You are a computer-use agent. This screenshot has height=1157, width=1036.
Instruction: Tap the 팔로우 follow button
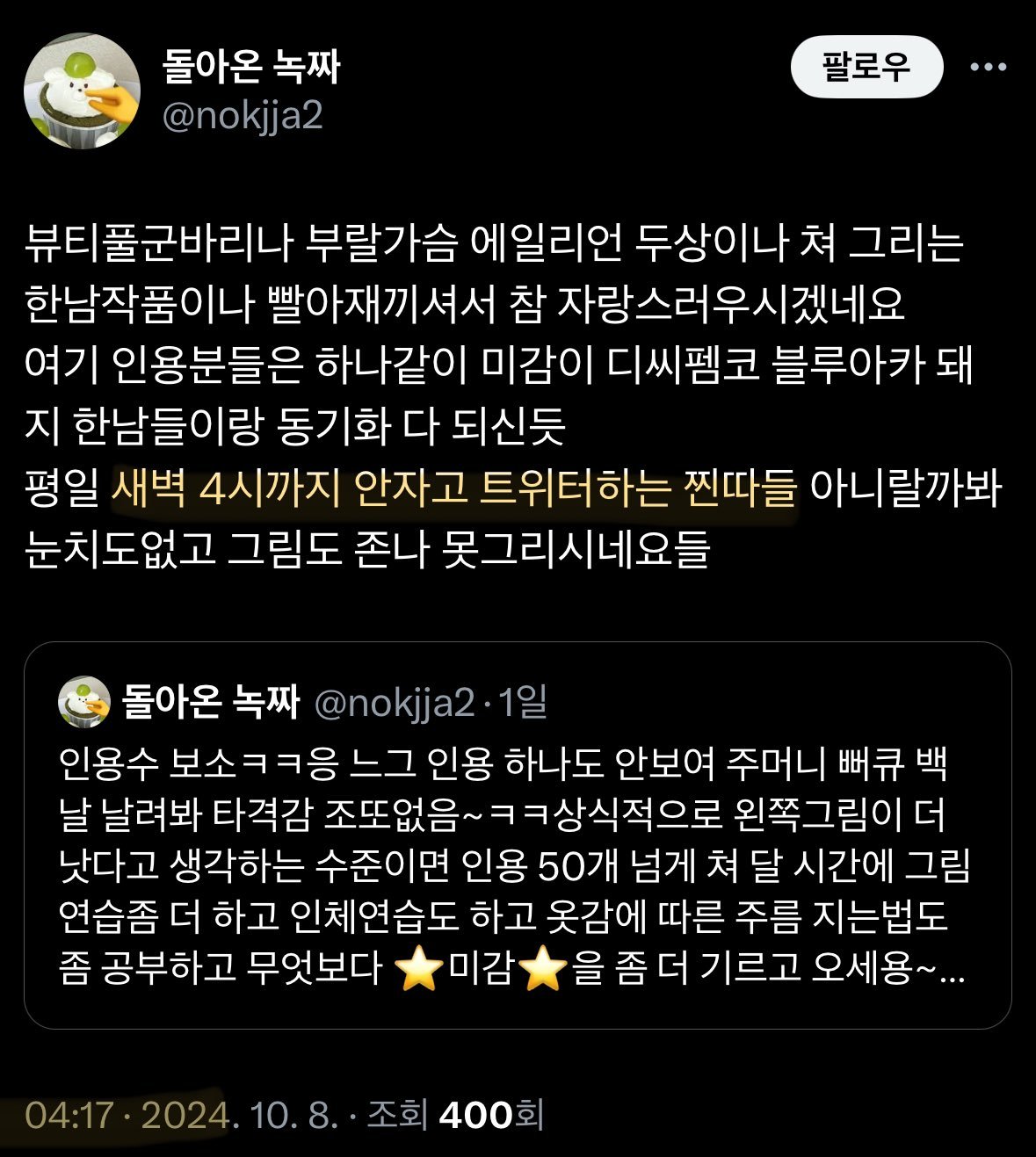866,67
